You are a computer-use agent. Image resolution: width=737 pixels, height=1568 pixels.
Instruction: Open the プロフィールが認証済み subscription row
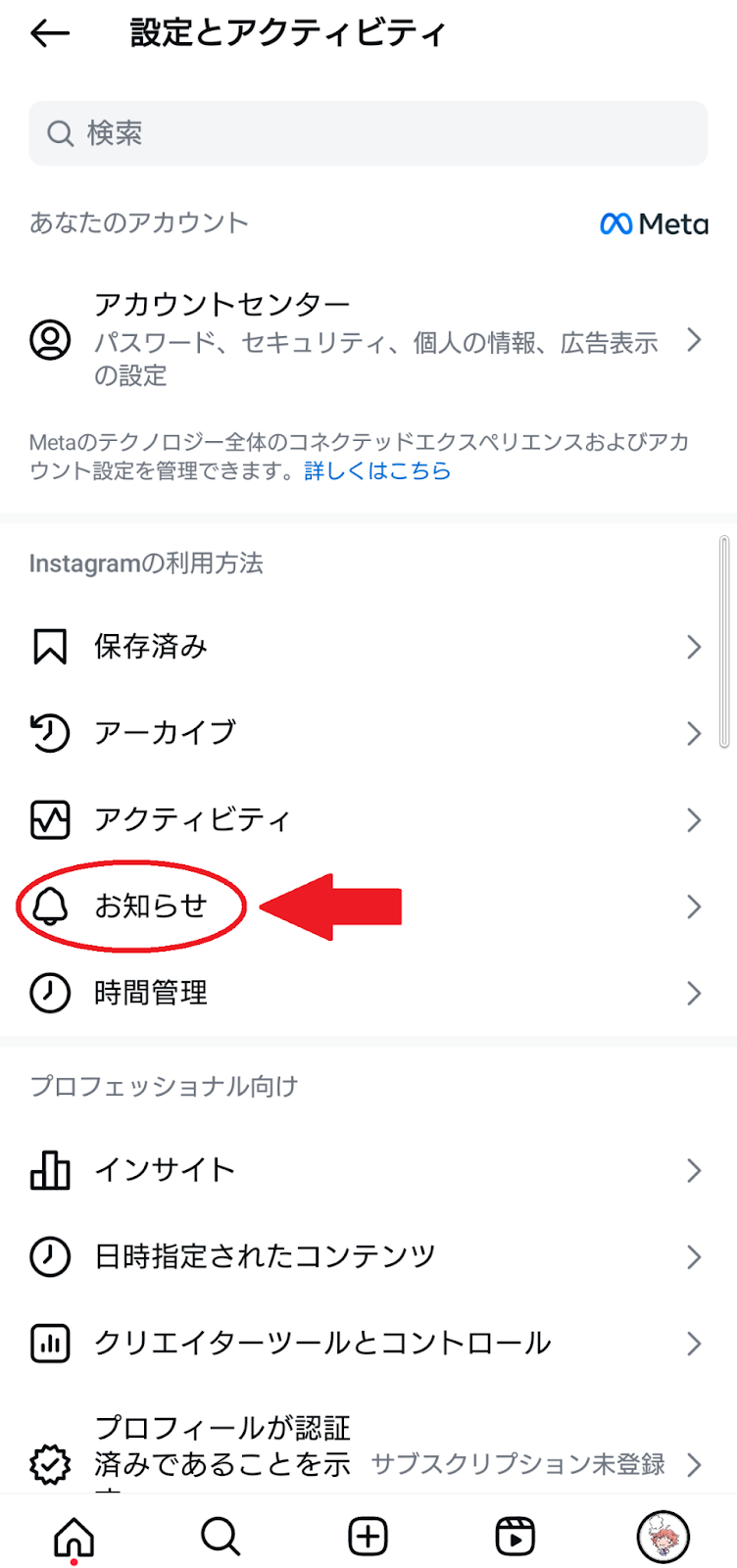click(368, 1450)
